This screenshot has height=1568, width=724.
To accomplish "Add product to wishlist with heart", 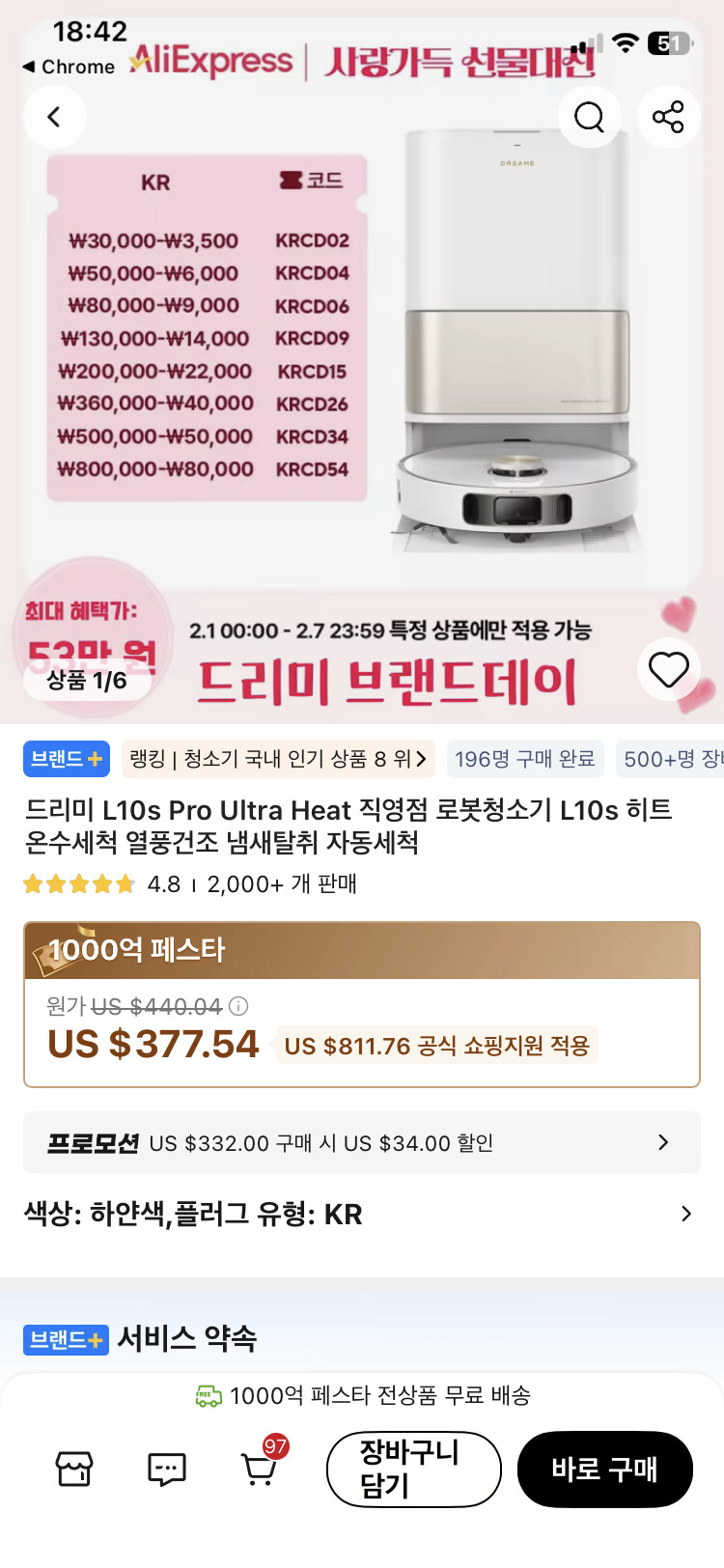I will click(x=668, y=669).
